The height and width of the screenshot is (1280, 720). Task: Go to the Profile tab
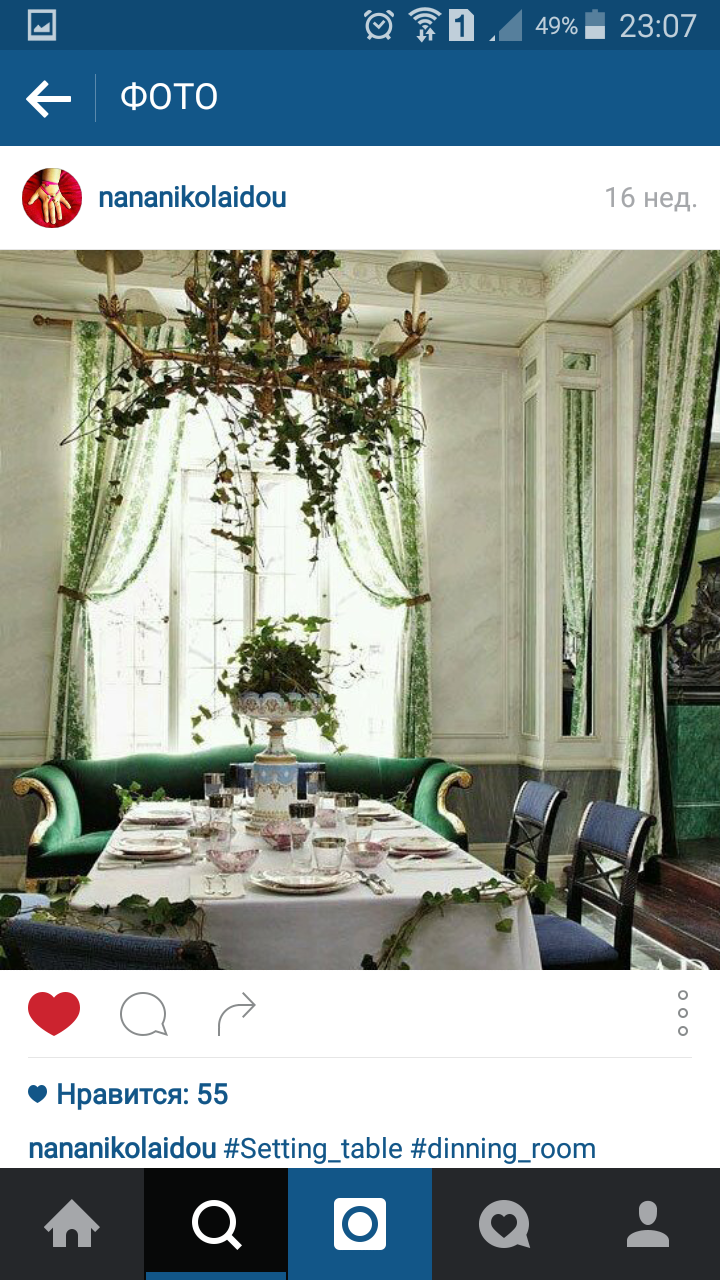[648, 1224]
